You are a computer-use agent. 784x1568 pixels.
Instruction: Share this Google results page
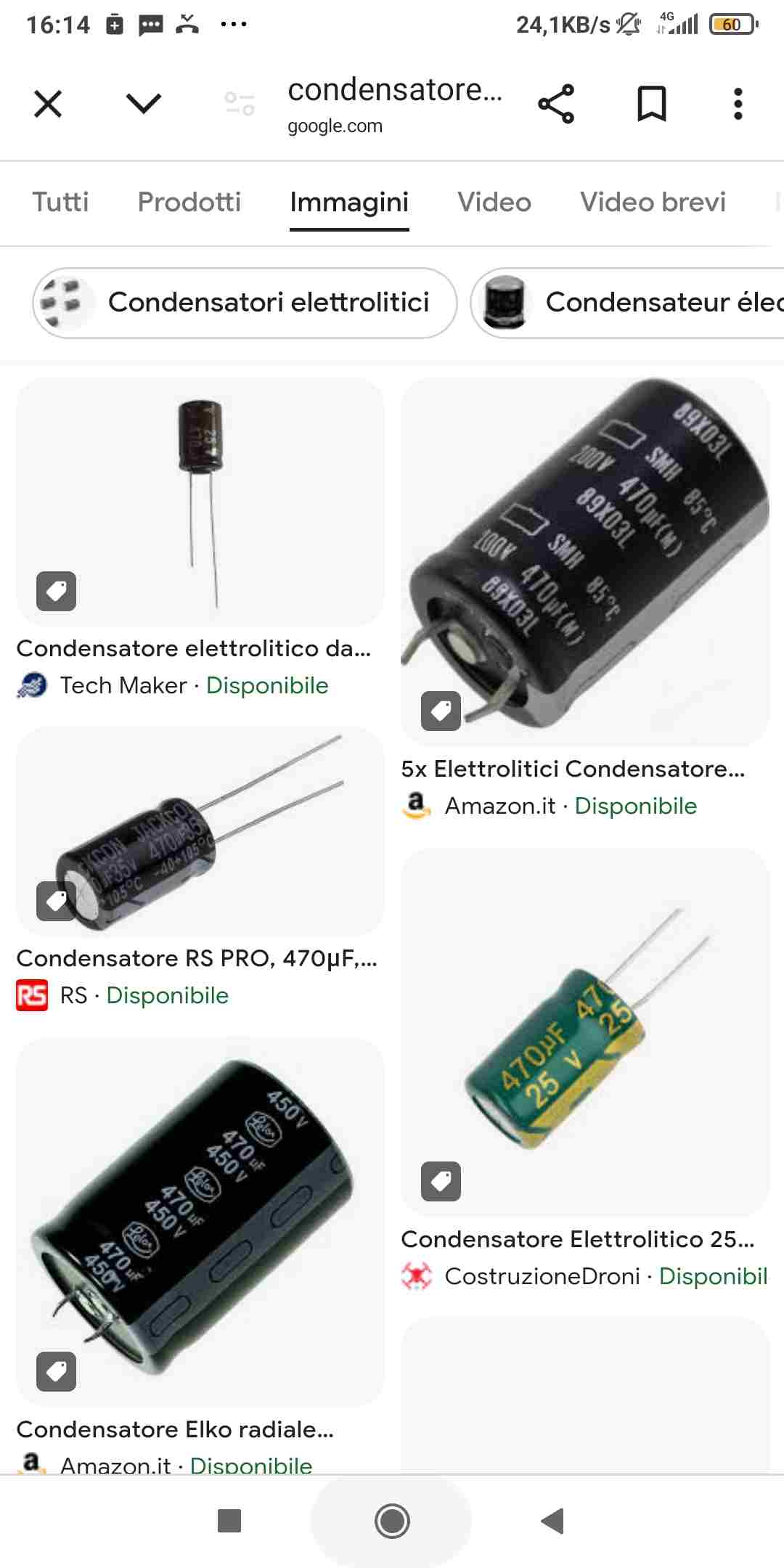point(556,104)
